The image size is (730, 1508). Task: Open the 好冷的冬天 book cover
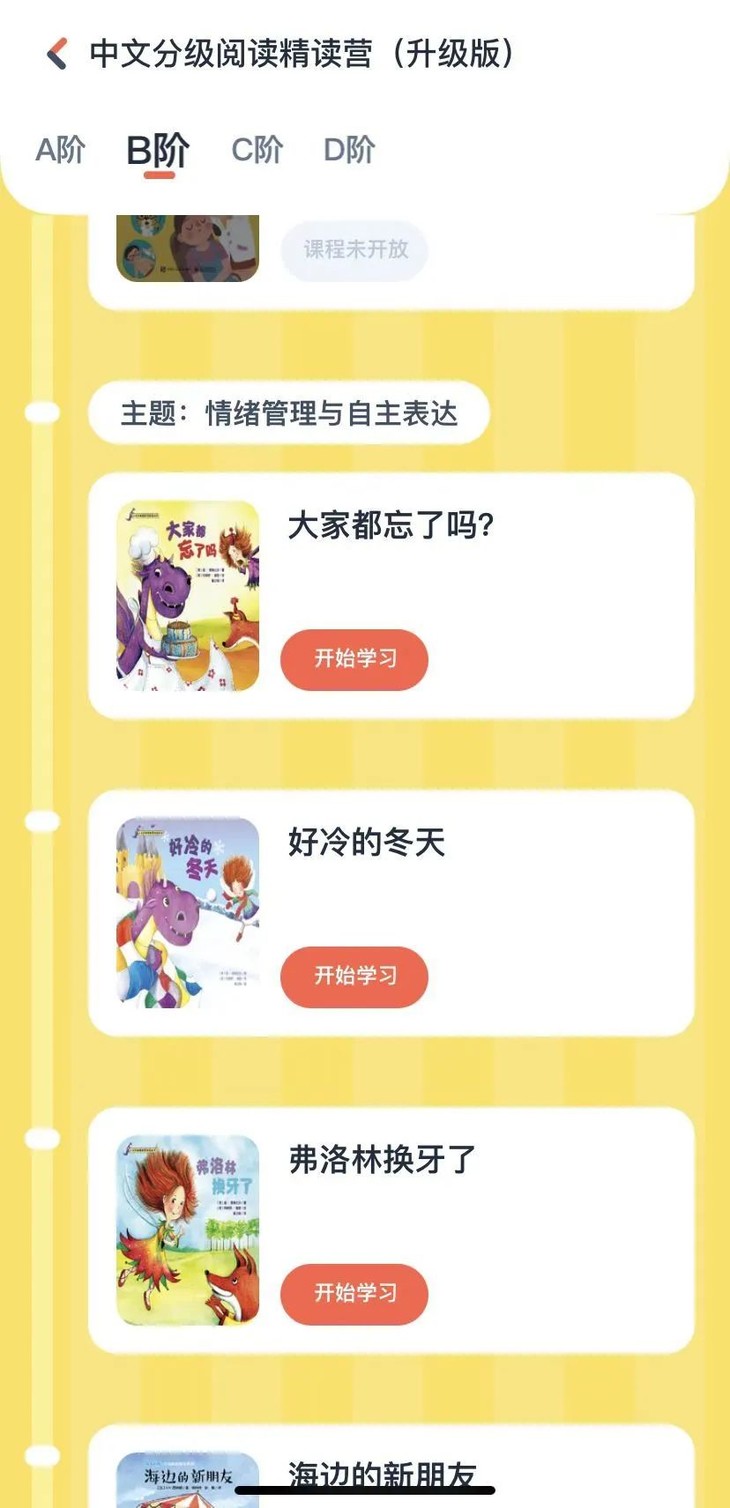[x=187, y=909]
